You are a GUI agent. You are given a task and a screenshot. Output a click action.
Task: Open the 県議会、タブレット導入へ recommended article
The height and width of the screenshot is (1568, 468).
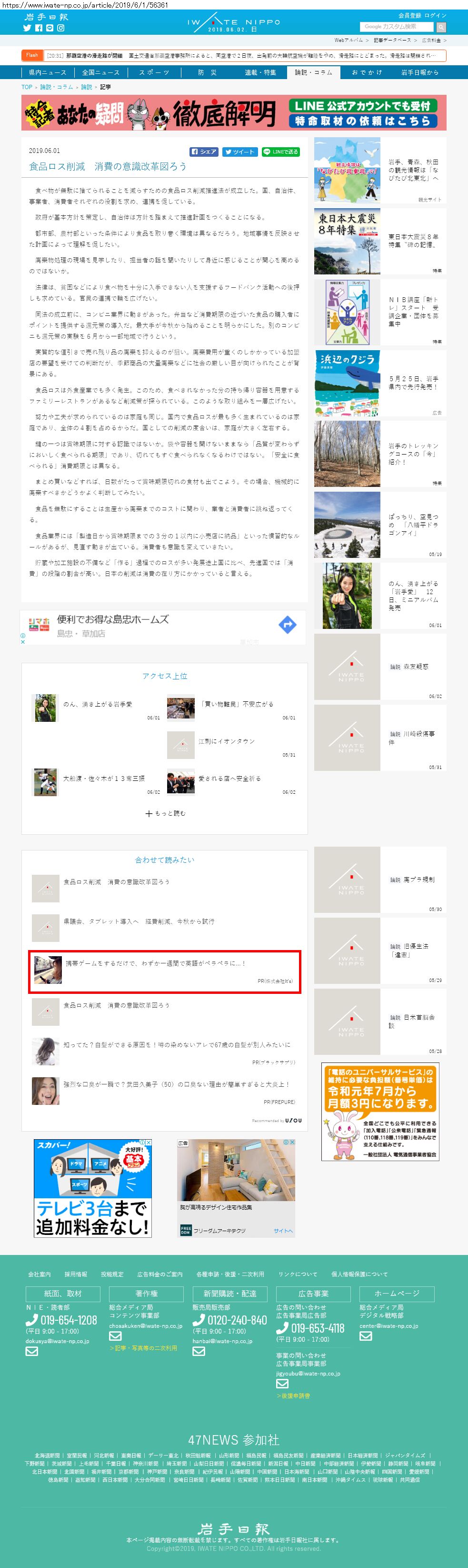coord(139,921)
